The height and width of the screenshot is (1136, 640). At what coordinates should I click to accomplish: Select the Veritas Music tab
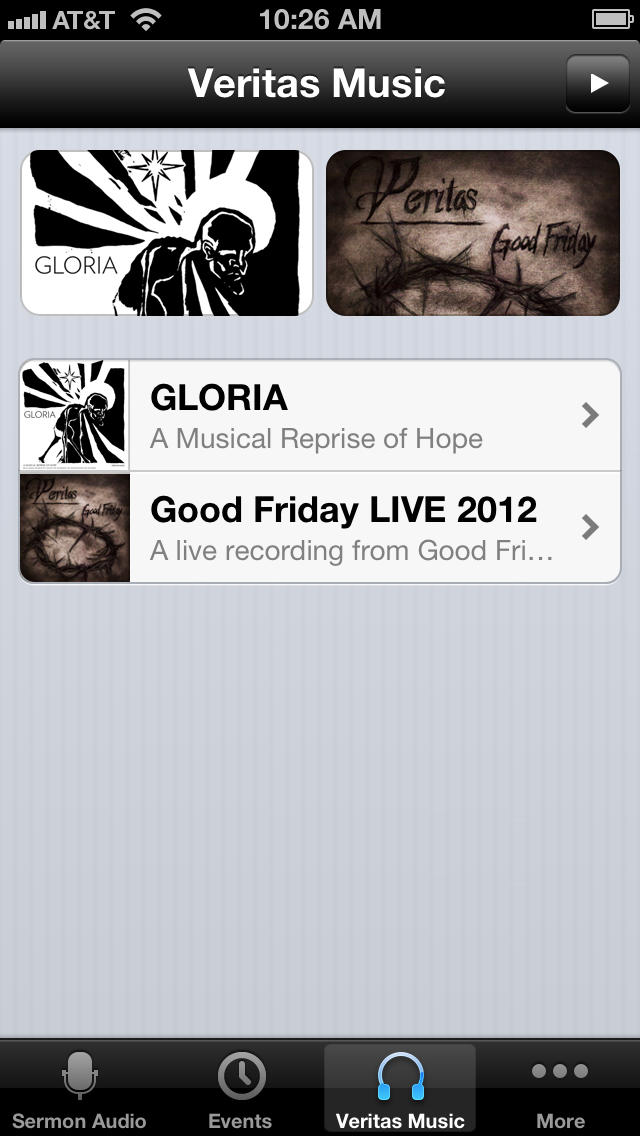pos(400,1090)
